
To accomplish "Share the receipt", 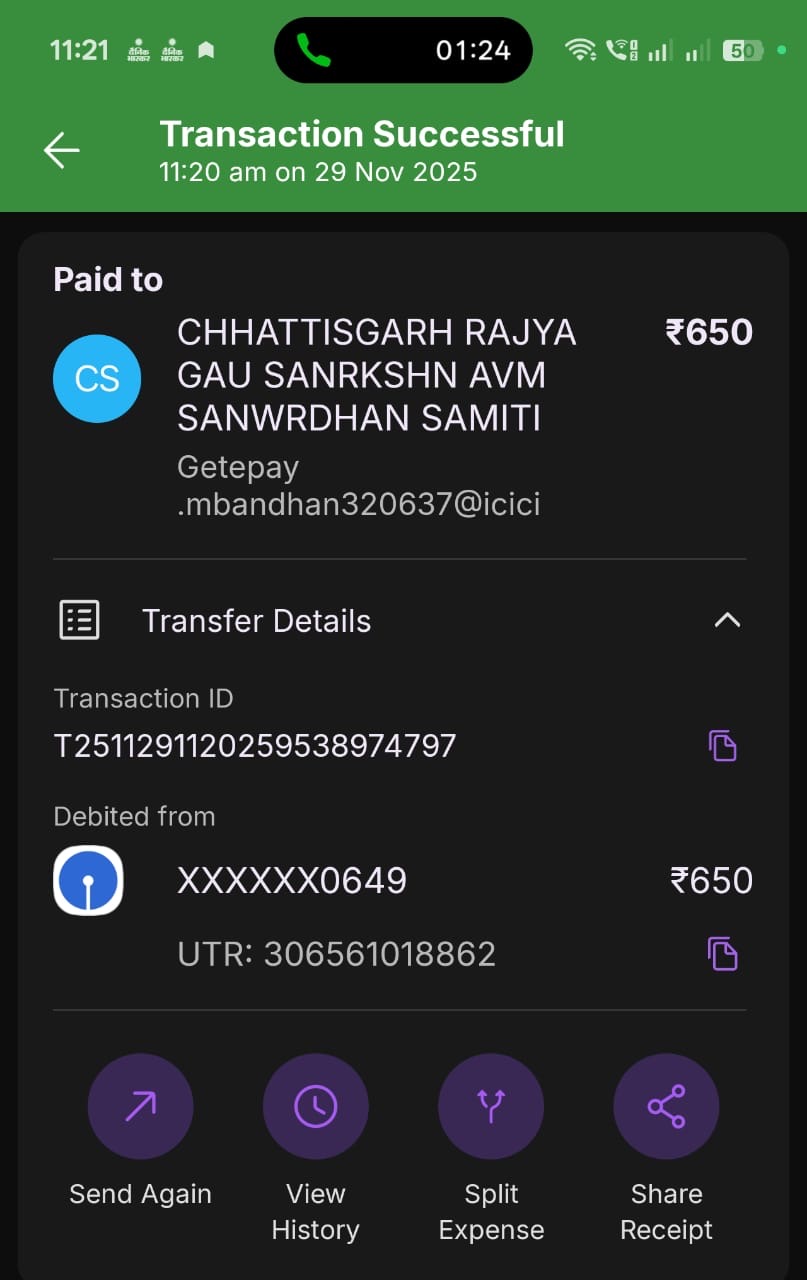I will (x=666, y=1106).
